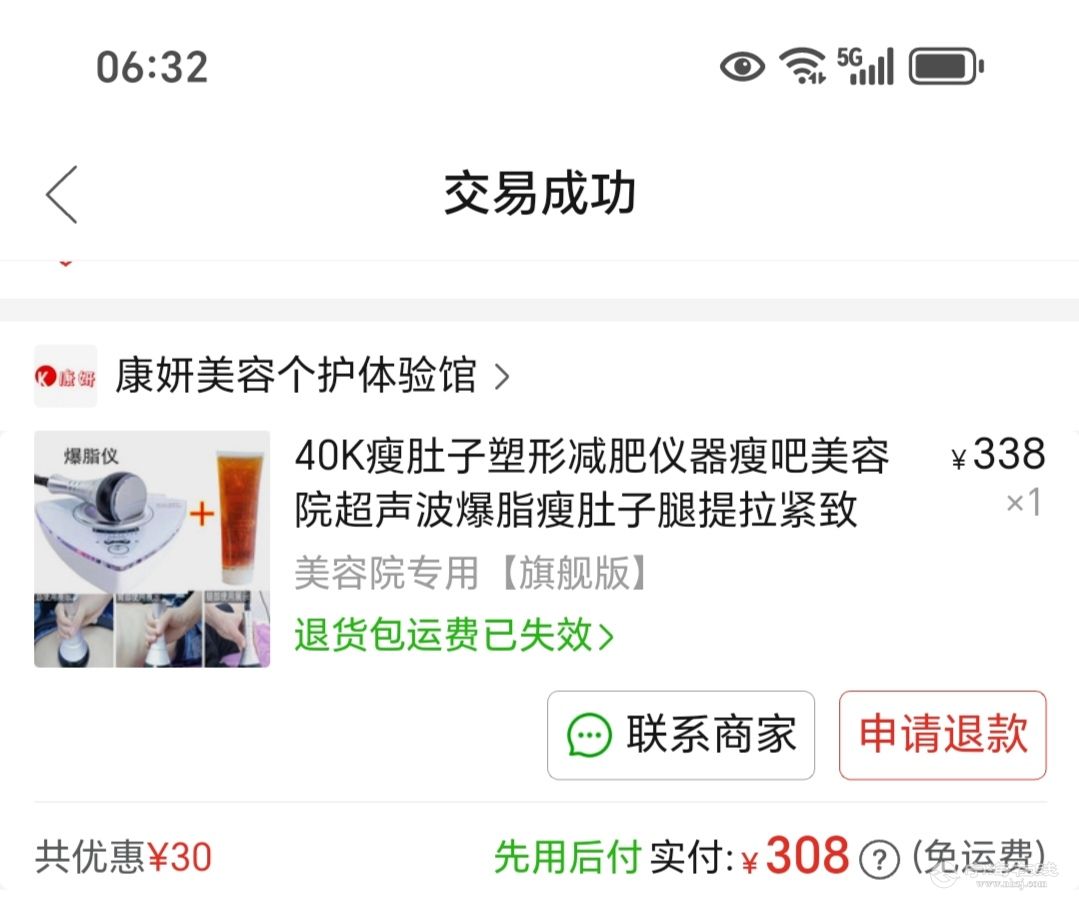1079x903 pixels.
Task: Tap the 退货包运费已失效 link
Action: tap(453, 636)
